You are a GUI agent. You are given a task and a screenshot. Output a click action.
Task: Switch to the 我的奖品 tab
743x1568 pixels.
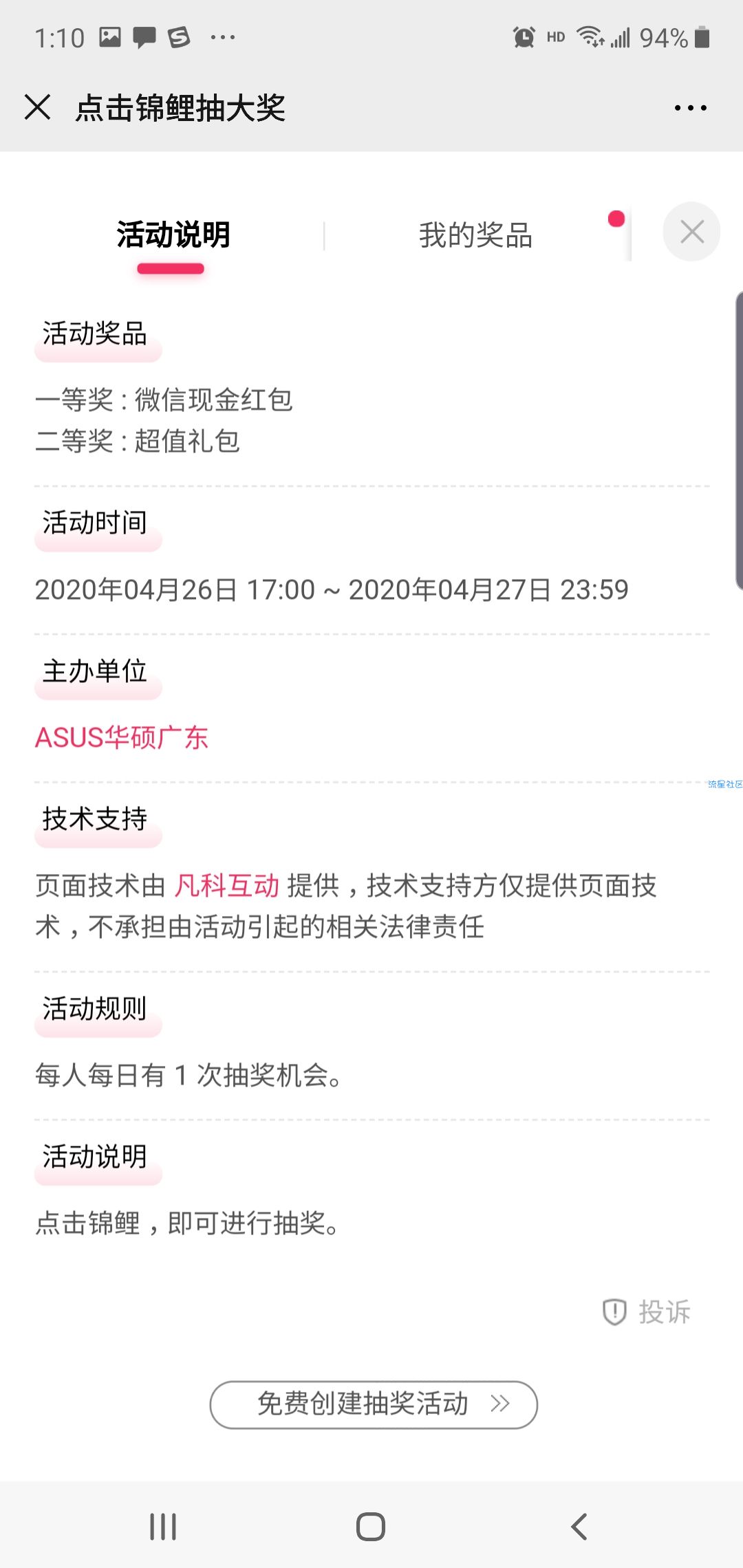[x=475, y=235]
